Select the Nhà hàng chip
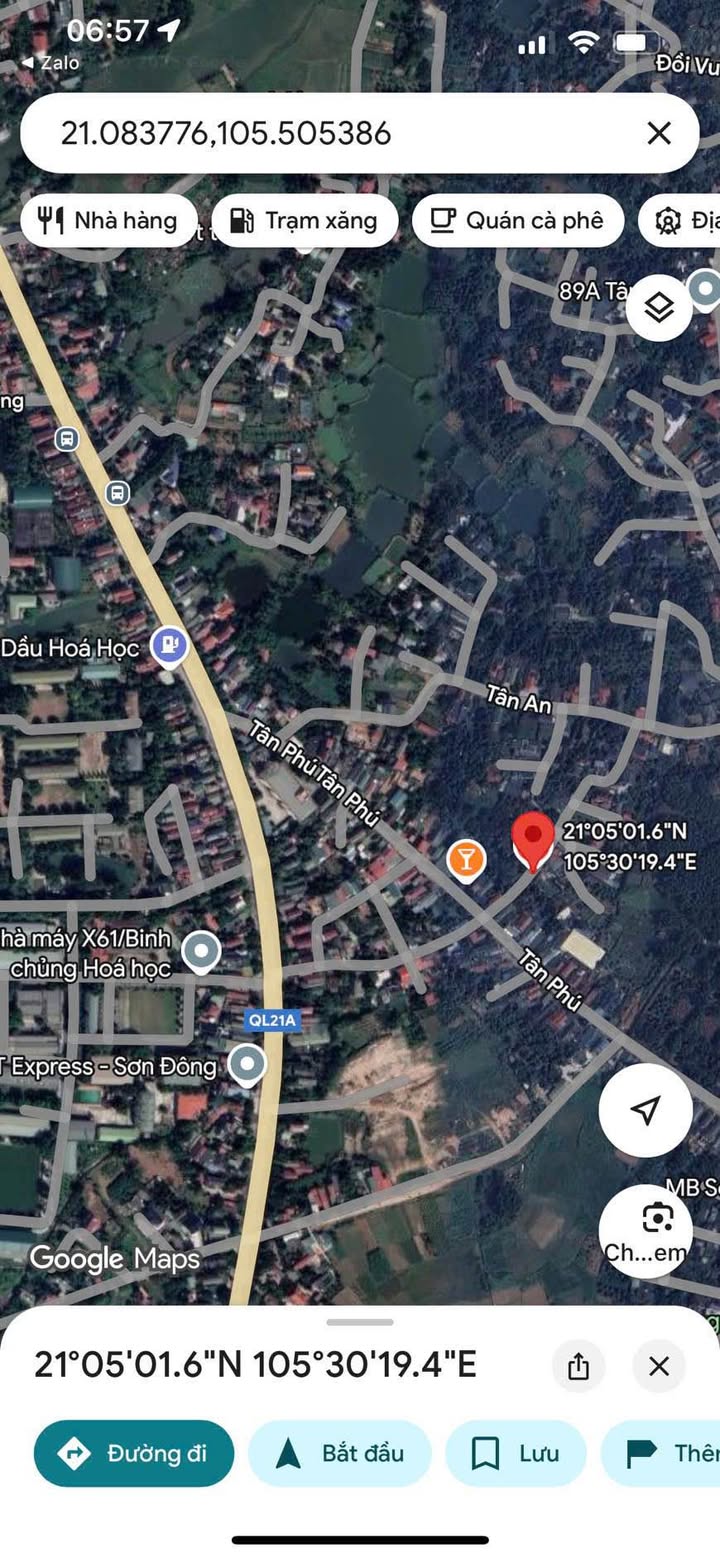 pos(107,220)
